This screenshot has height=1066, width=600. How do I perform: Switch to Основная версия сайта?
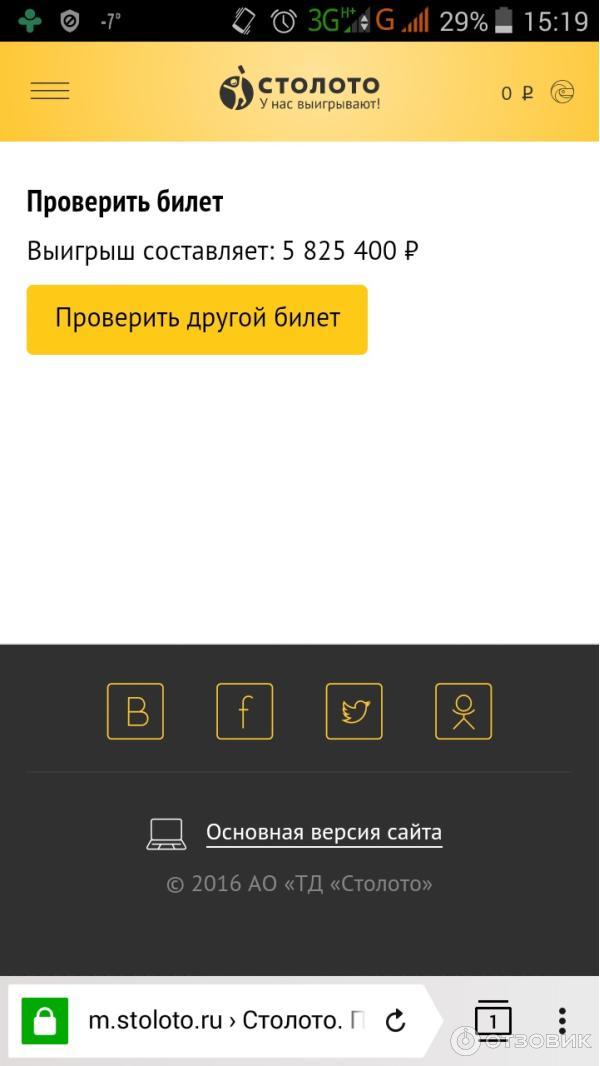pyautogui.click(x=323, y=832)
